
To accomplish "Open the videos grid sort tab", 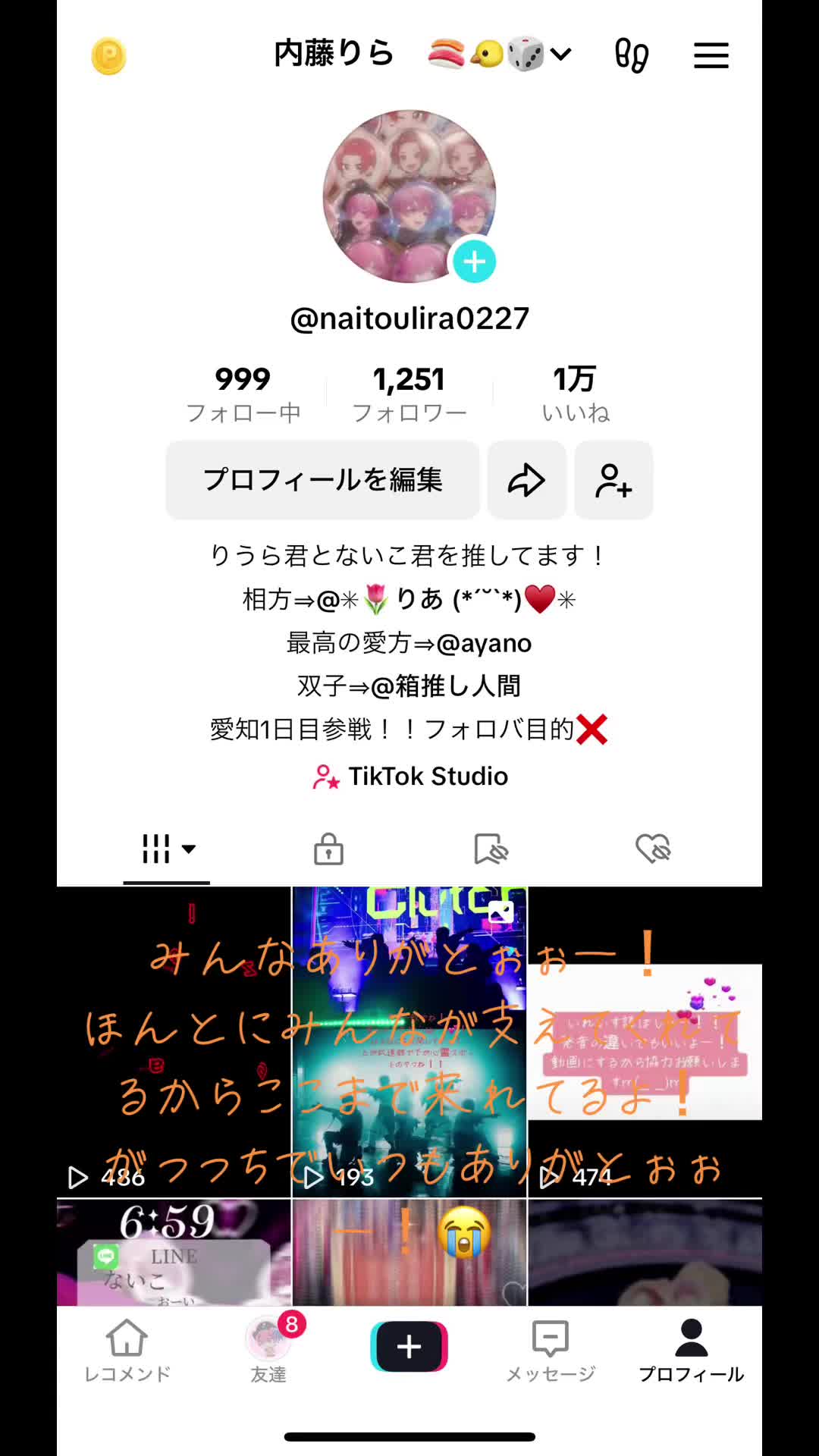I will (x=168, y=849).
